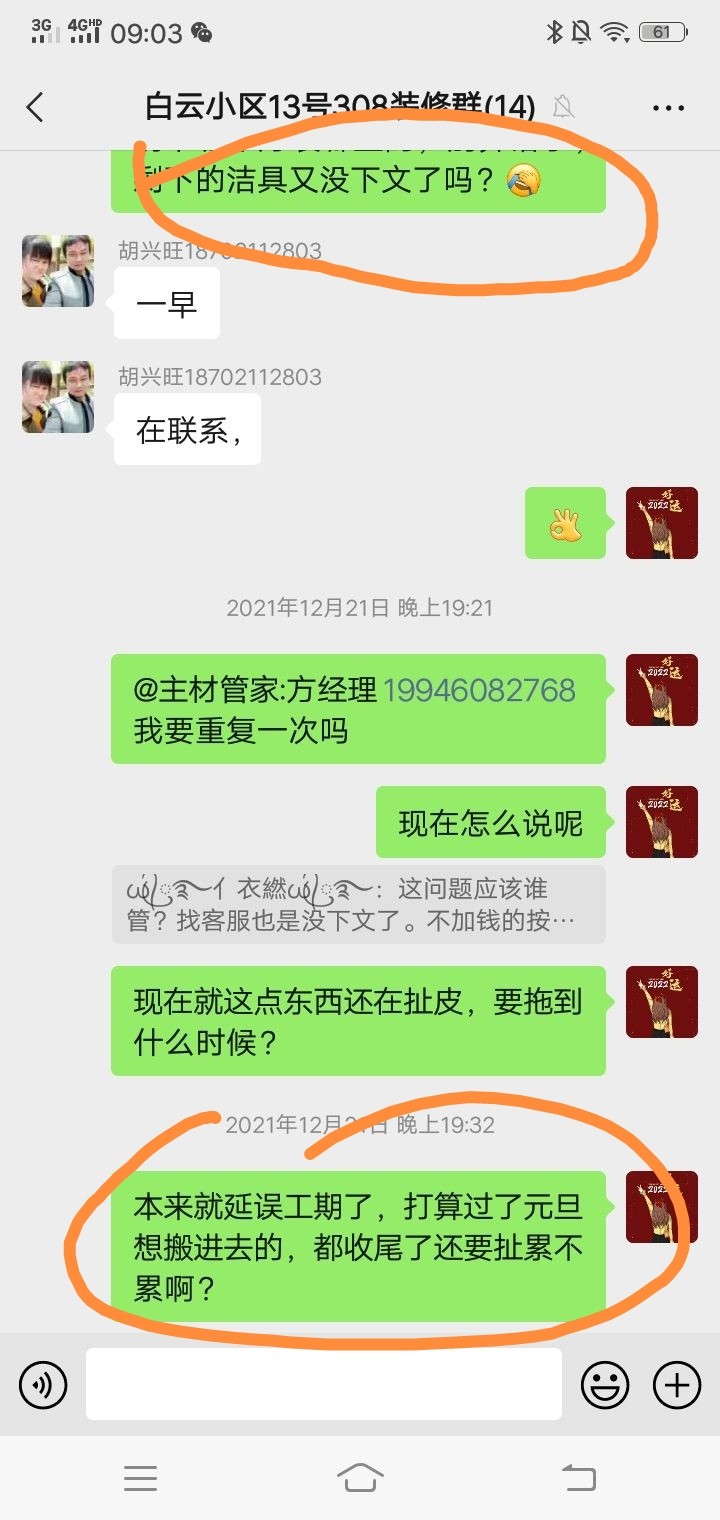Open the emoji sticker panel

pos(605,1385)
